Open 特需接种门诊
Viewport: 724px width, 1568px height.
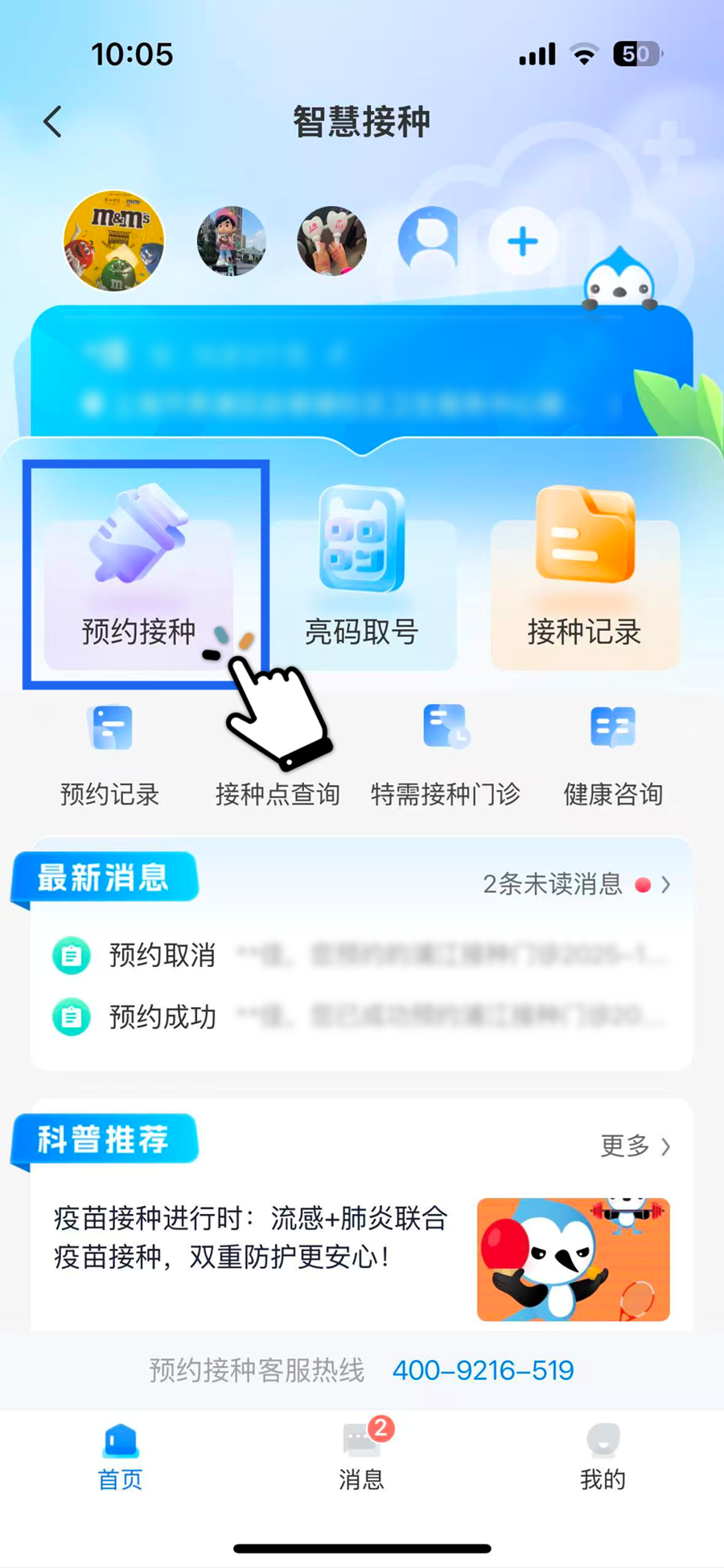pyautogui.click(x=445, y=755)
